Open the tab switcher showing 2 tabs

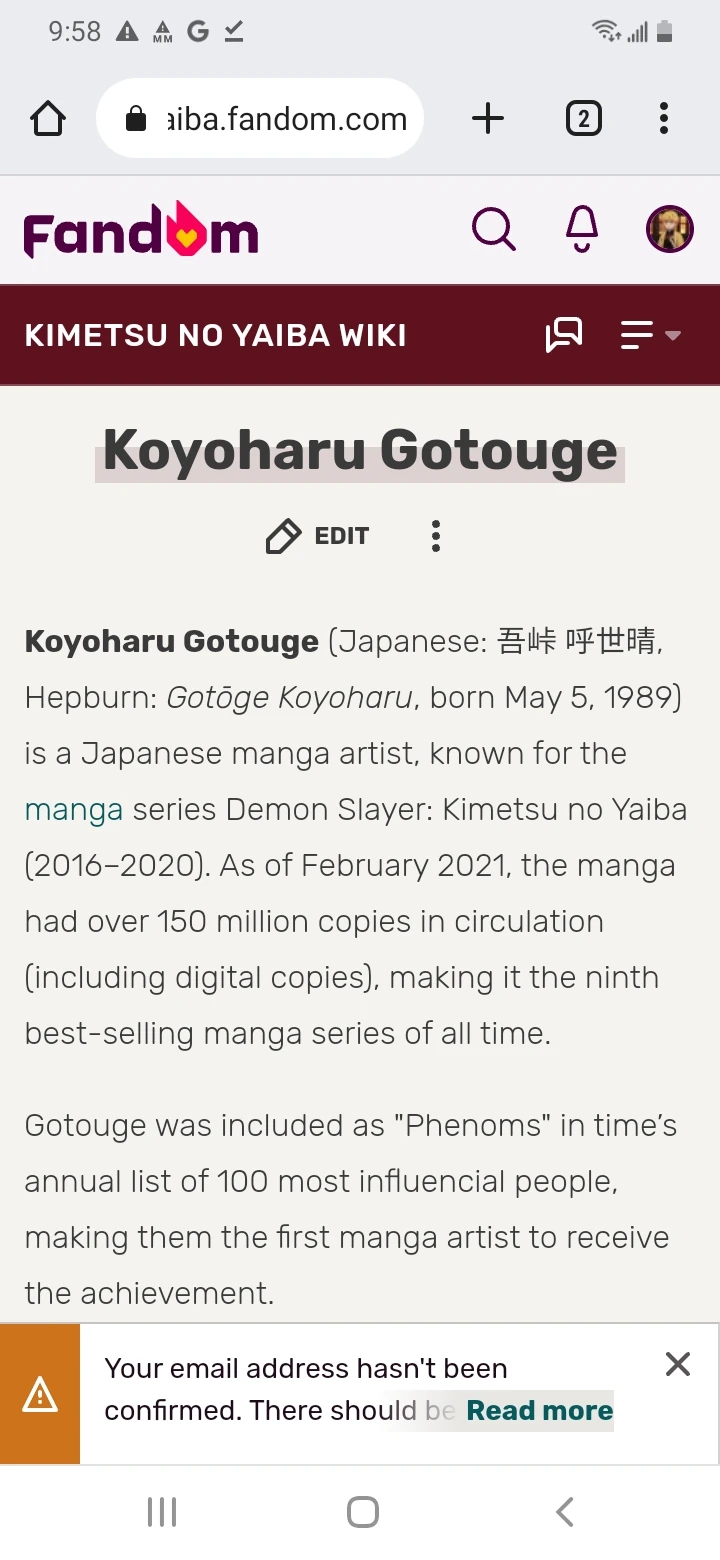[x=583, y=119]
